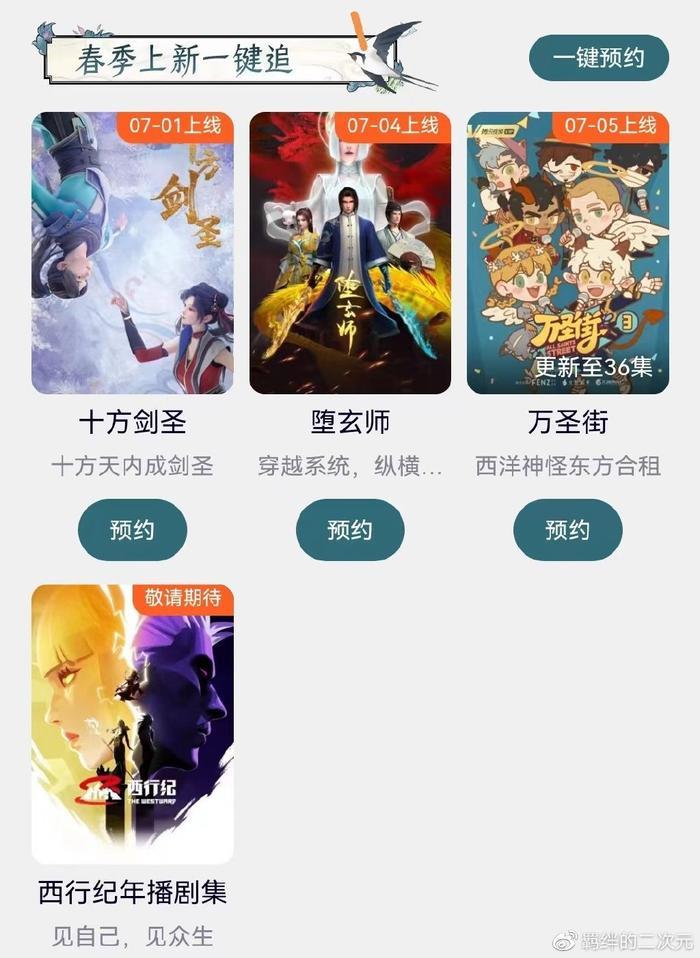Image resolution: width=700 pixels, height=958 pixels.
Task: Tap the 一键预约 button
Action: (x=599, y=58)
